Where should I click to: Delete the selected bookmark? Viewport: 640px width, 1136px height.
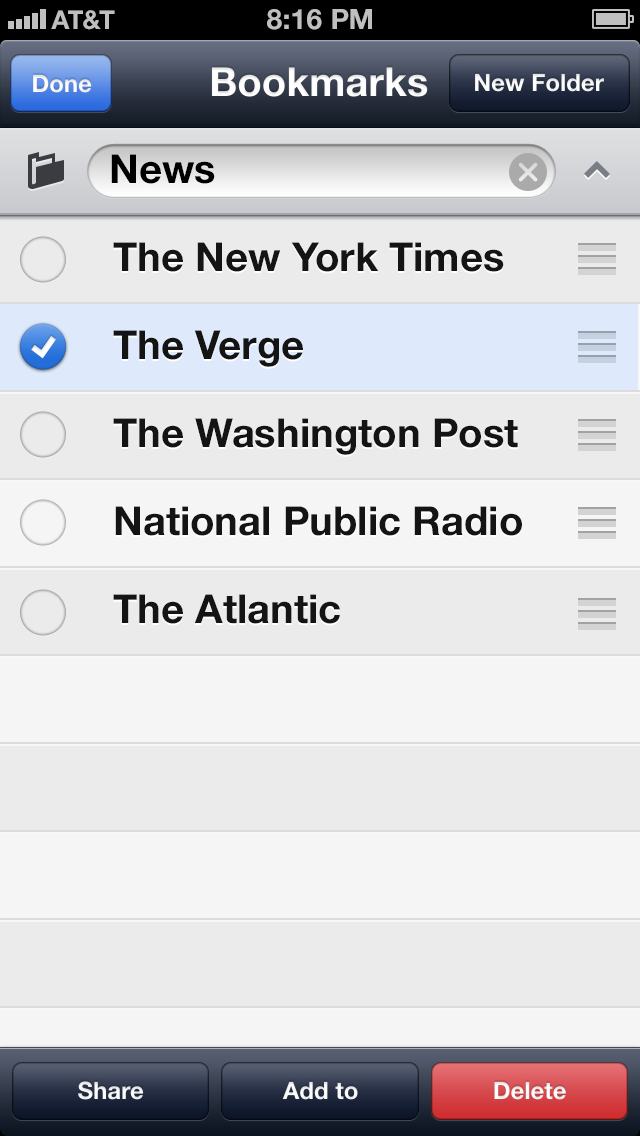[529, 1091]
